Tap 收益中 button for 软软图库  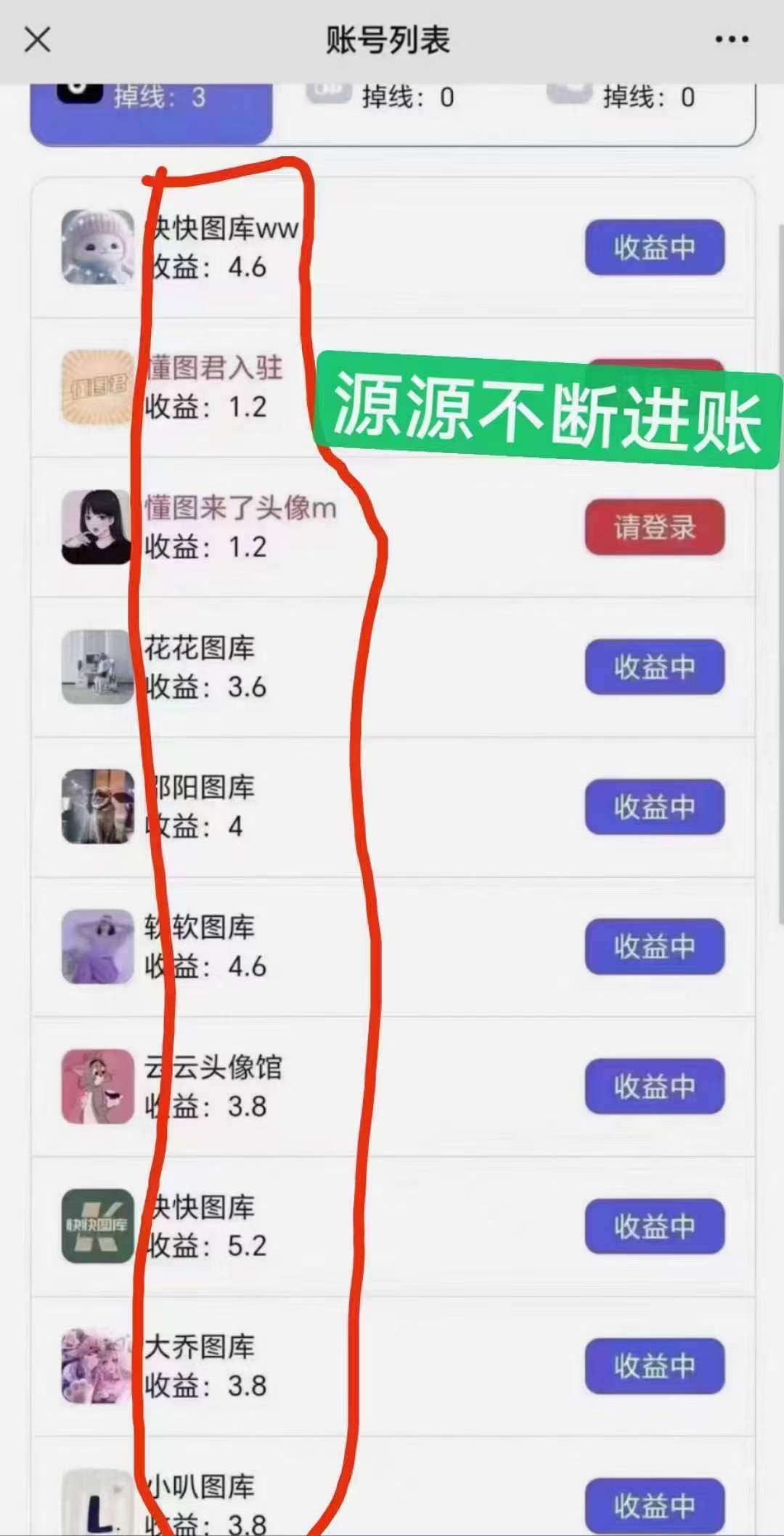(654, 946)
